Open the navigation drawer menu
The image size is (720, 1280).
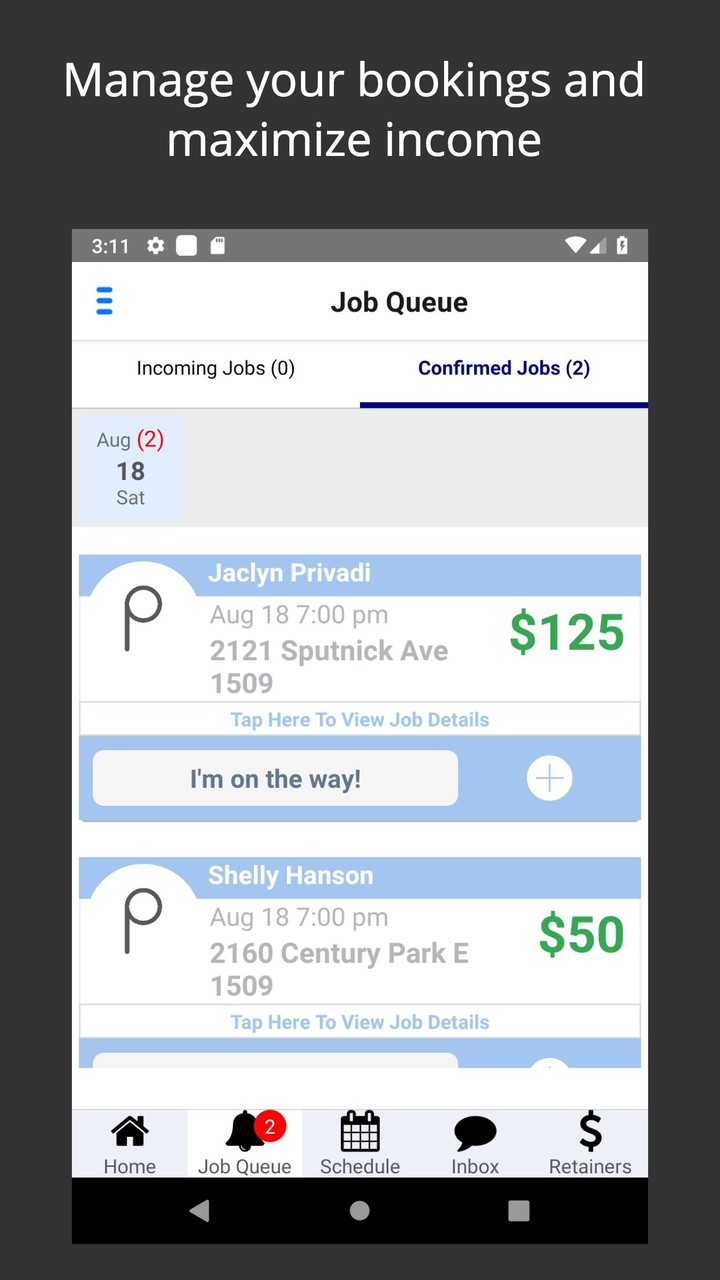pyautogui.click(x=104, y=300)
